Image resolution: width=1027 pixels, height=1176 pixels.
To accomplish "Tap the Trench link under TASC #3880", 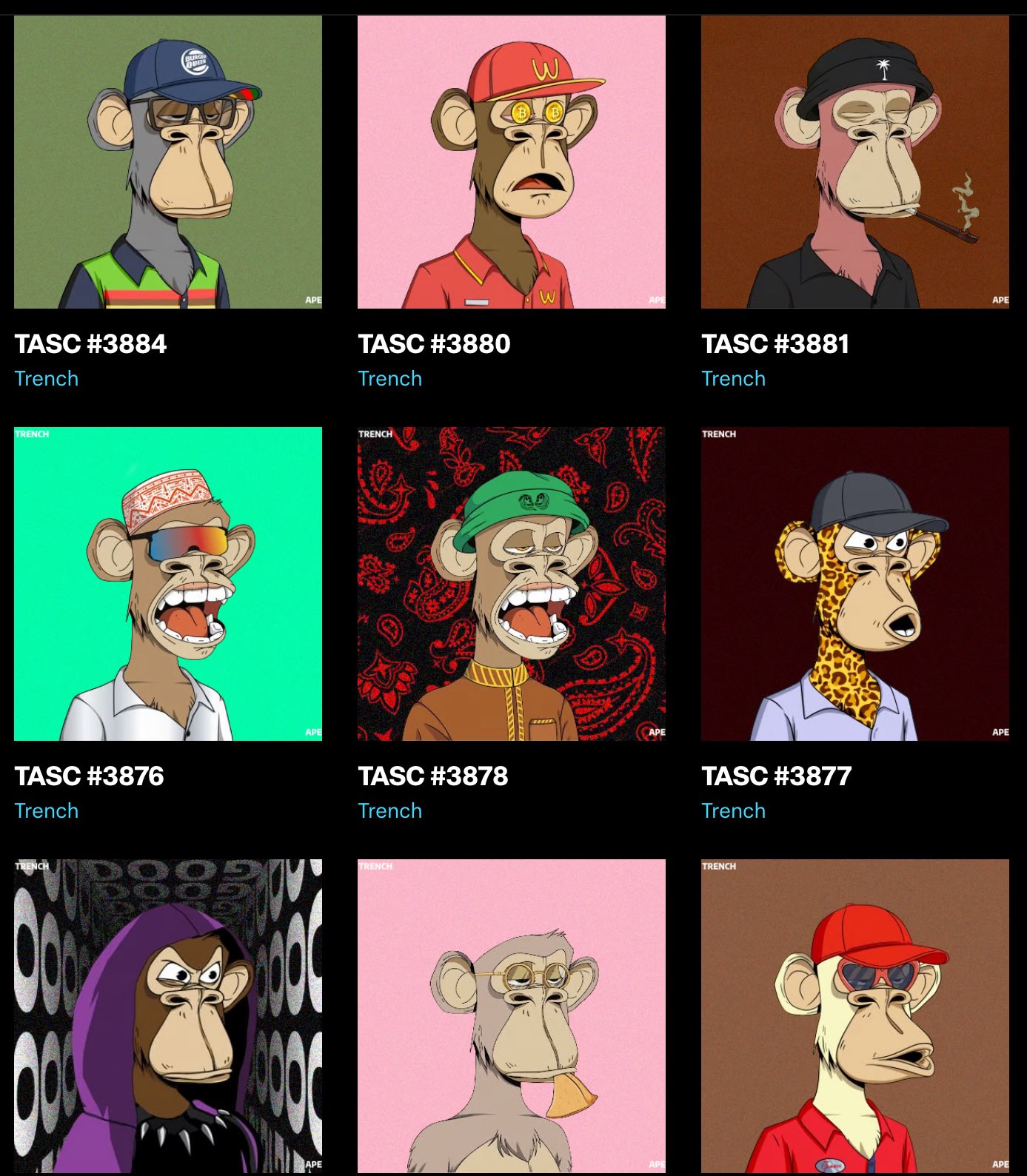I will (390, 378).
